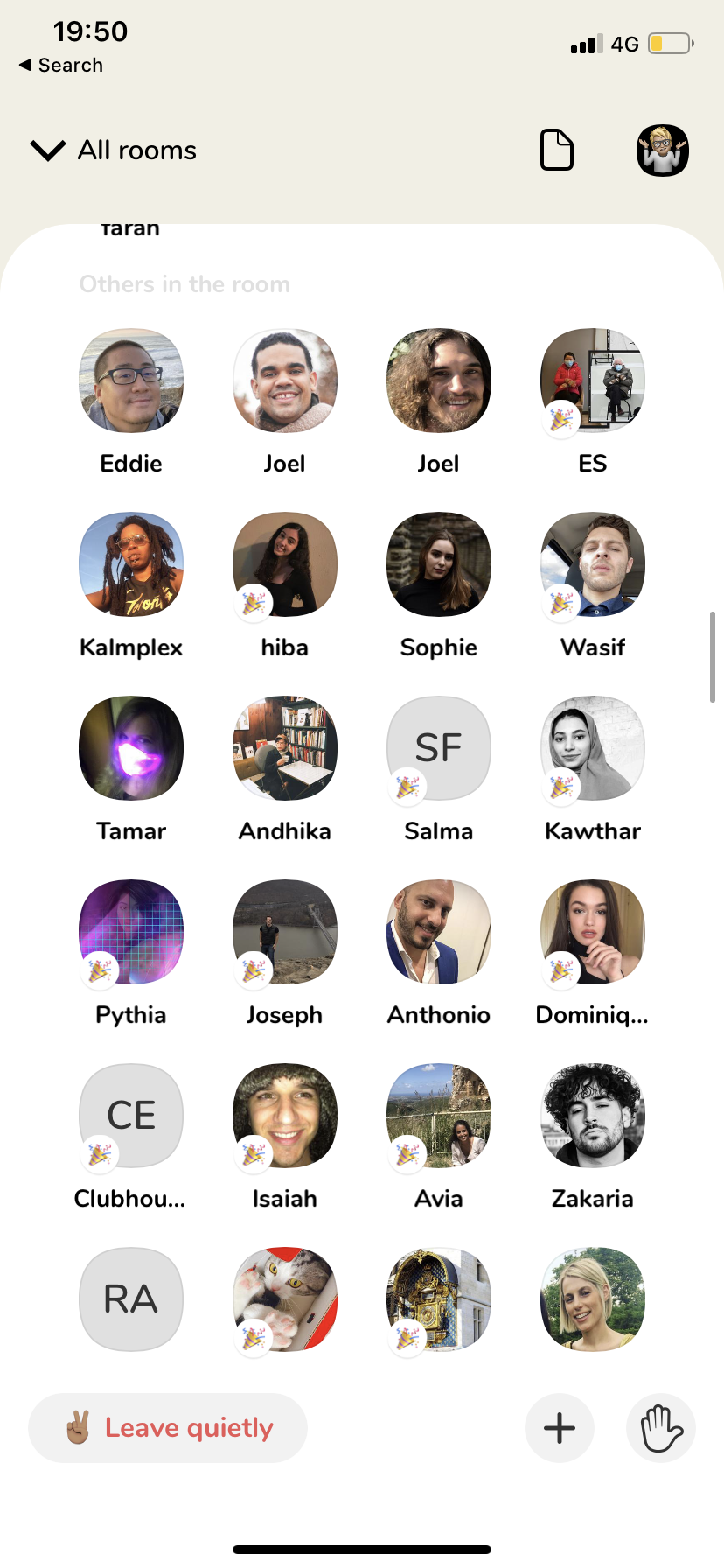Add people with the plus button
This screenshot has width=724, height=1568.
(560, 1427)
